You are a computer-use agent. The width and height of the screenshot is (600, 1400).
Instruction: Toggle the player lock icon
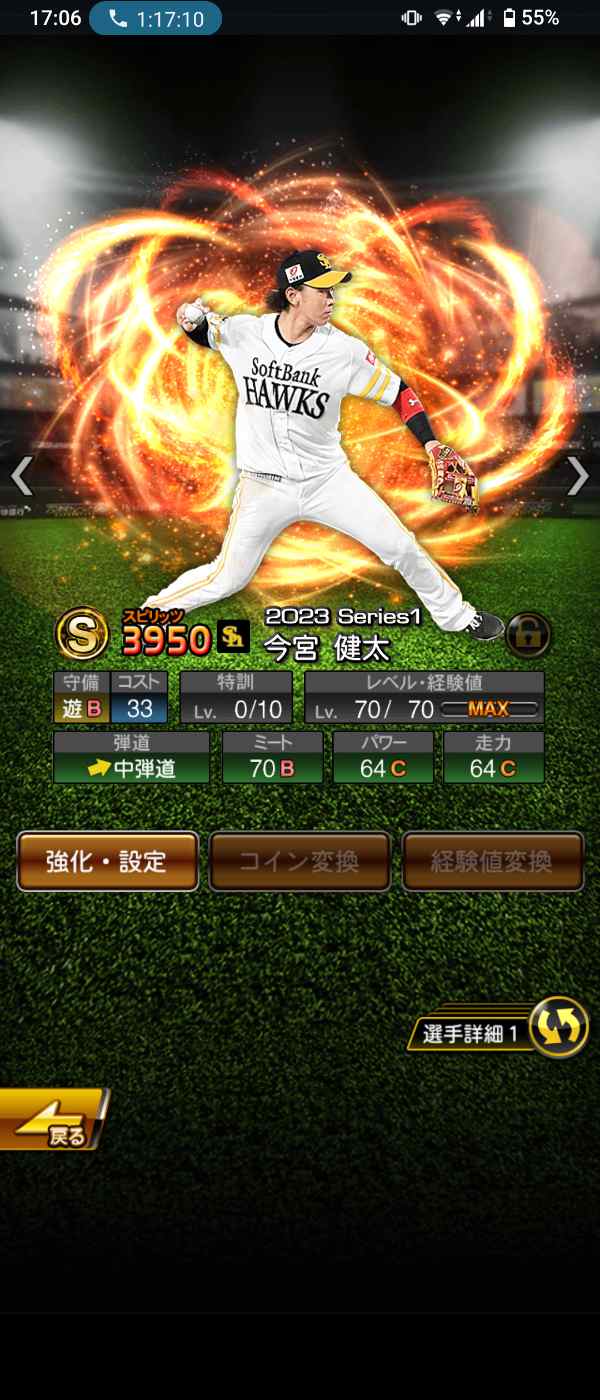coord(527,633)
